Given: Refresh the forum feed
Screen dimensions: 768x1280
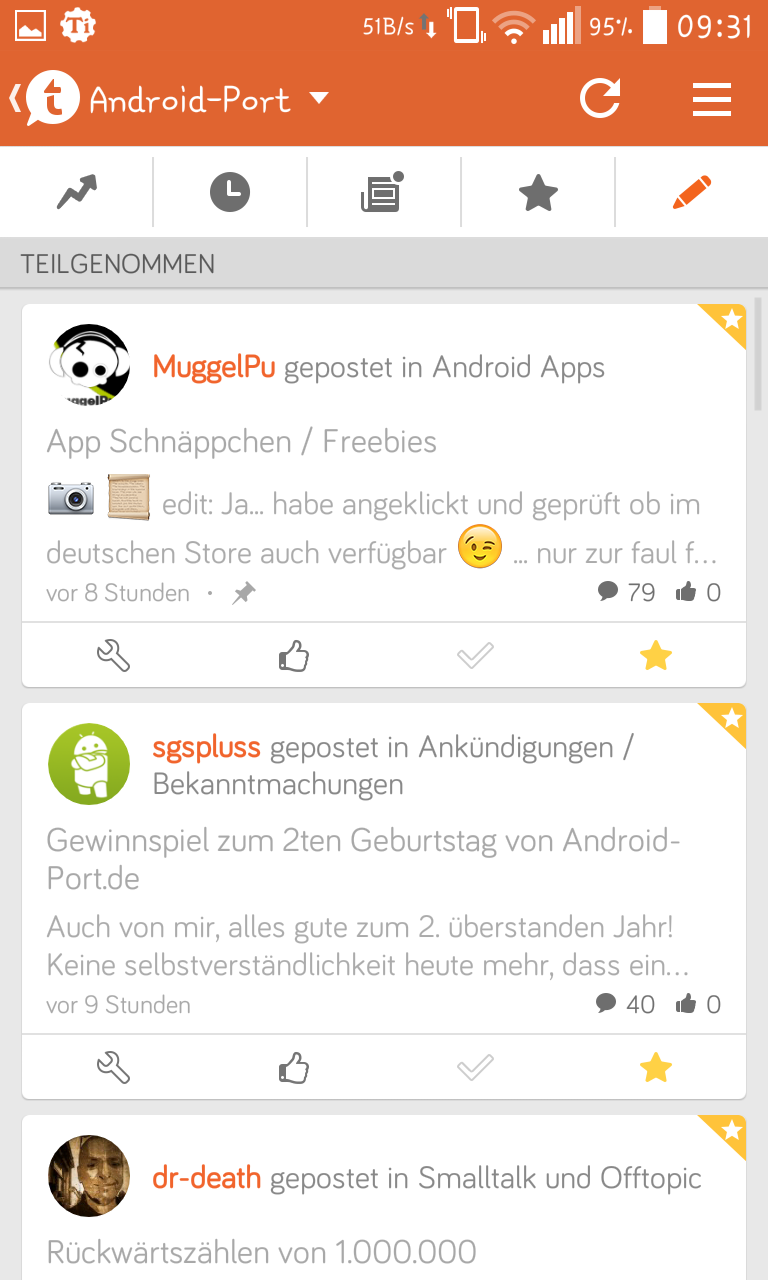Looking at the screenshot, I should [600, 99].
